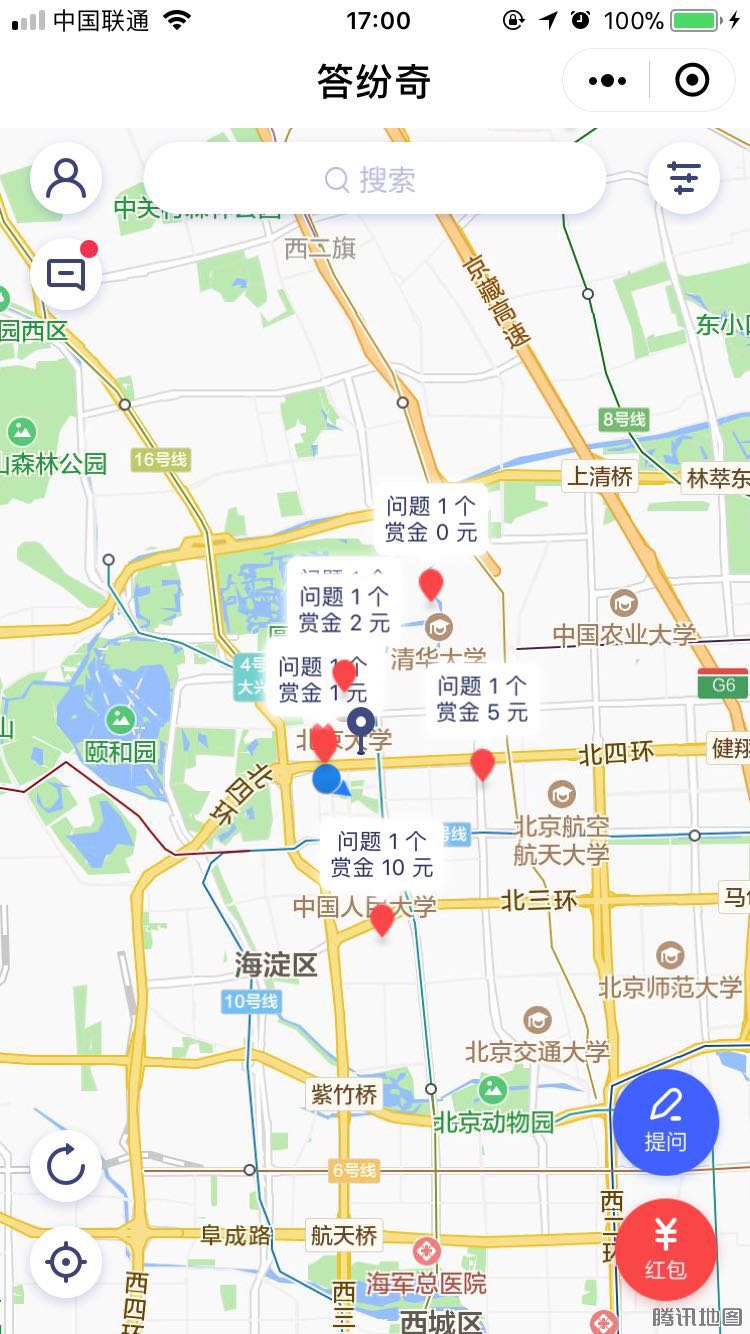
Task: Select the marker with 赏金 10 元
Action: pyautogui.click(x=382, y=918)
